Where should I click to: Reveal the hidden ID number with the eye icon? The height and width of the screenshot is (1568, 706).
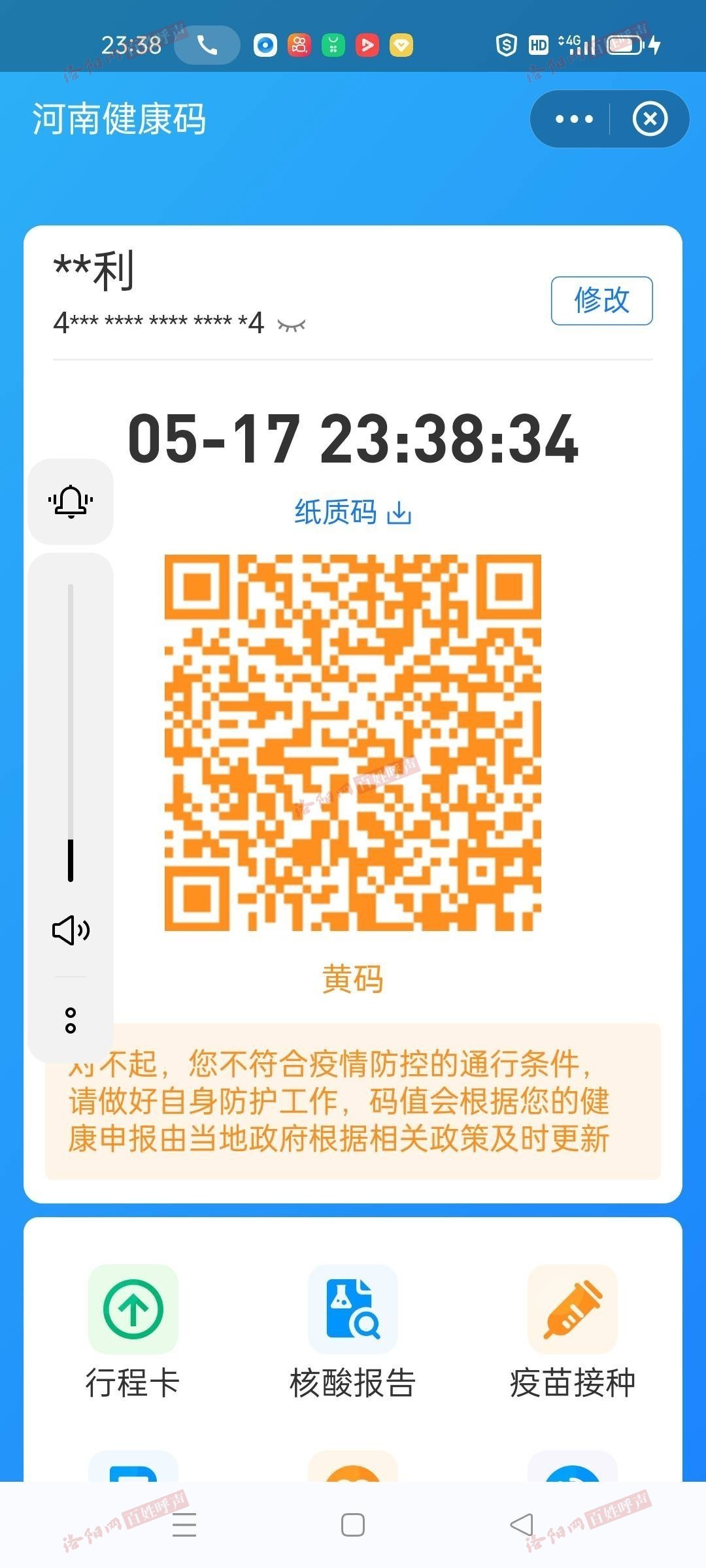coord(291,325)
